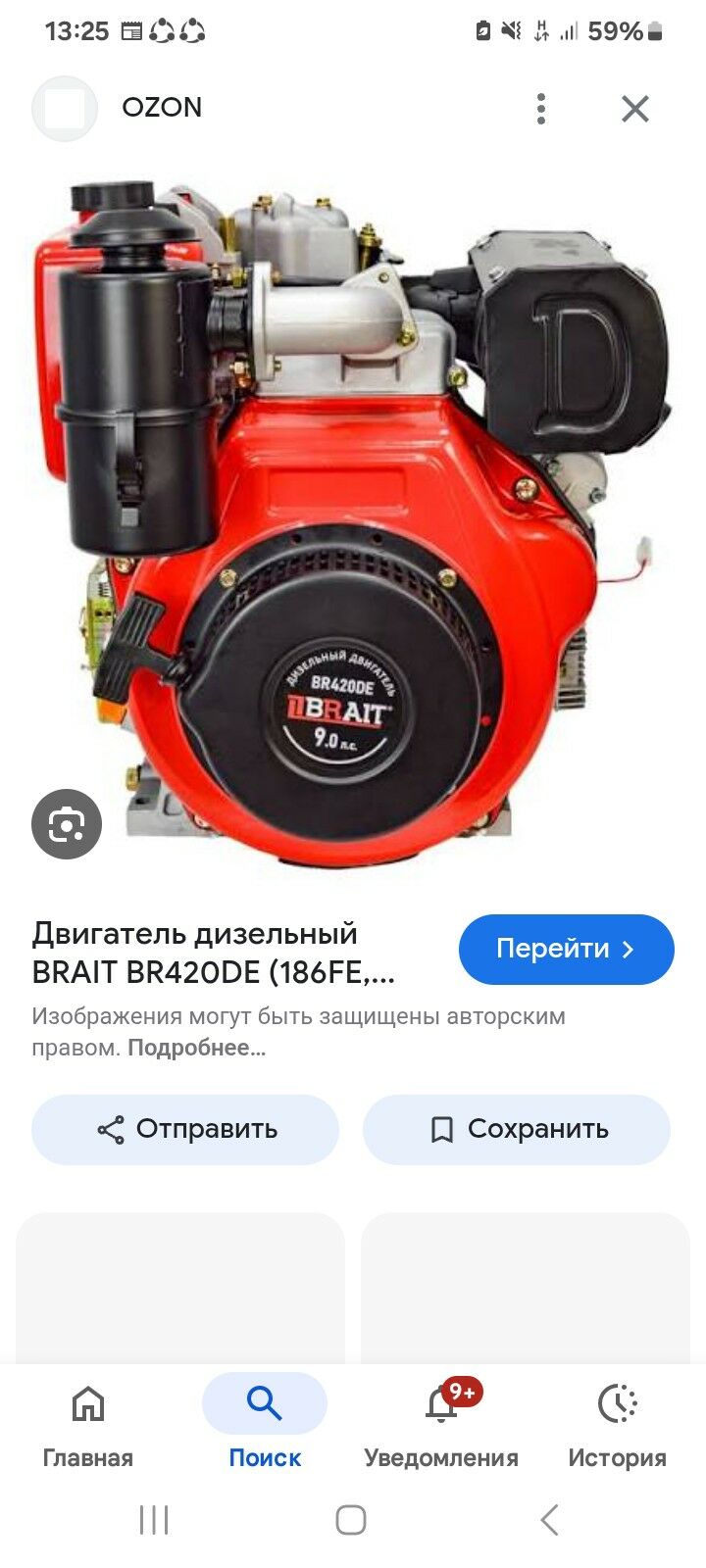Close the image viewer
The width and height of the screenshot is (706, 1568).
click(635, 108)
